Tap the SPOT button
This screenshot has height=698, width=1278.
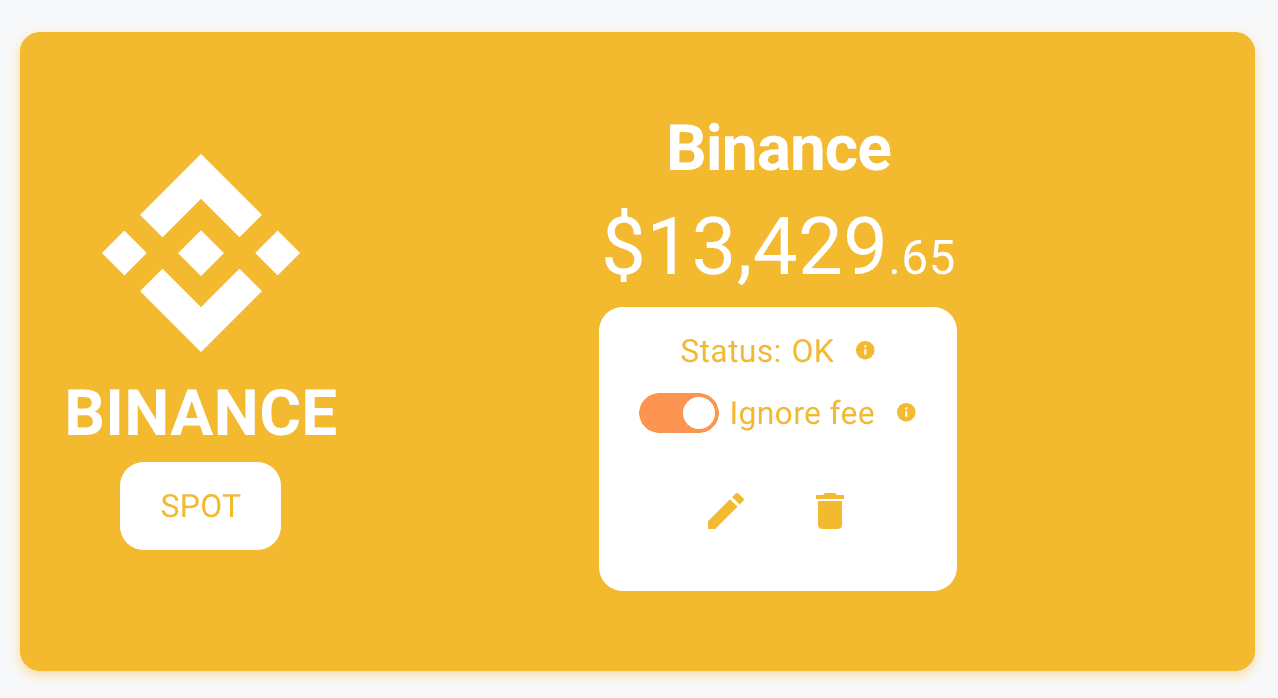point(200,506)
